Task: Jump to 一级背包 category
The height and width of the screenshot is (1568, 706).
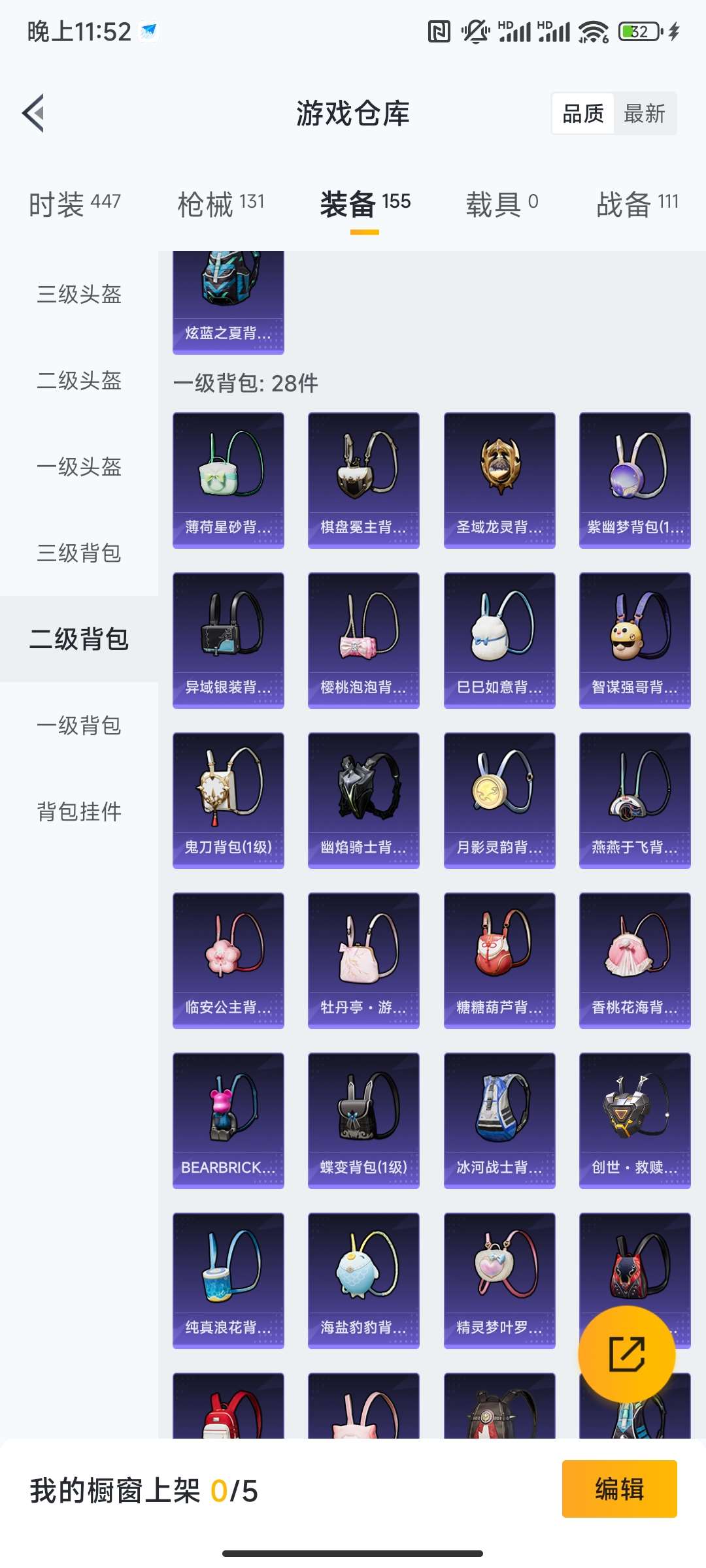Action: 79,726
